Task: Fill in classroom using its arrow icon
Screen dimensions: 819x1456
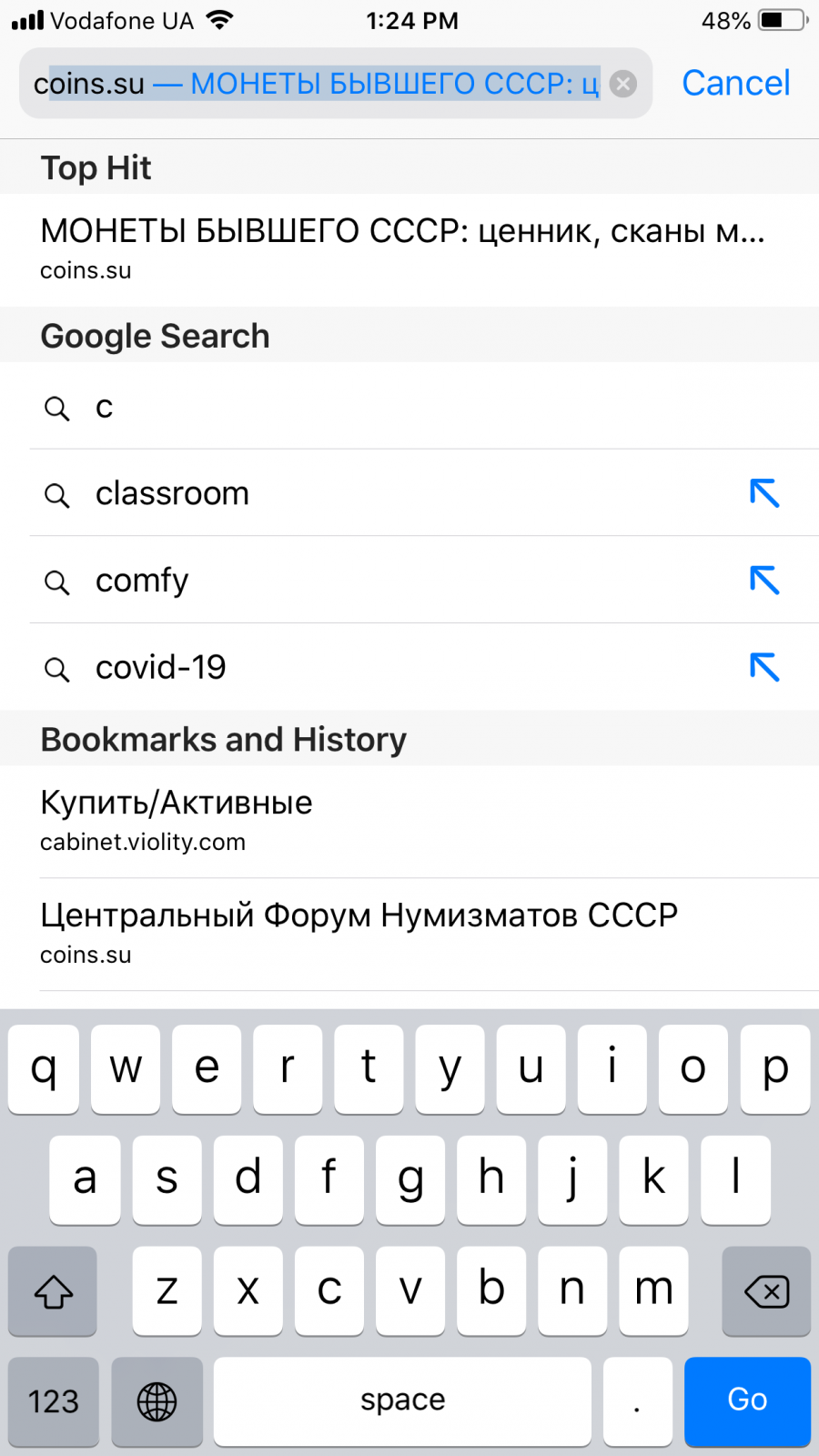Action: point(764,493)
